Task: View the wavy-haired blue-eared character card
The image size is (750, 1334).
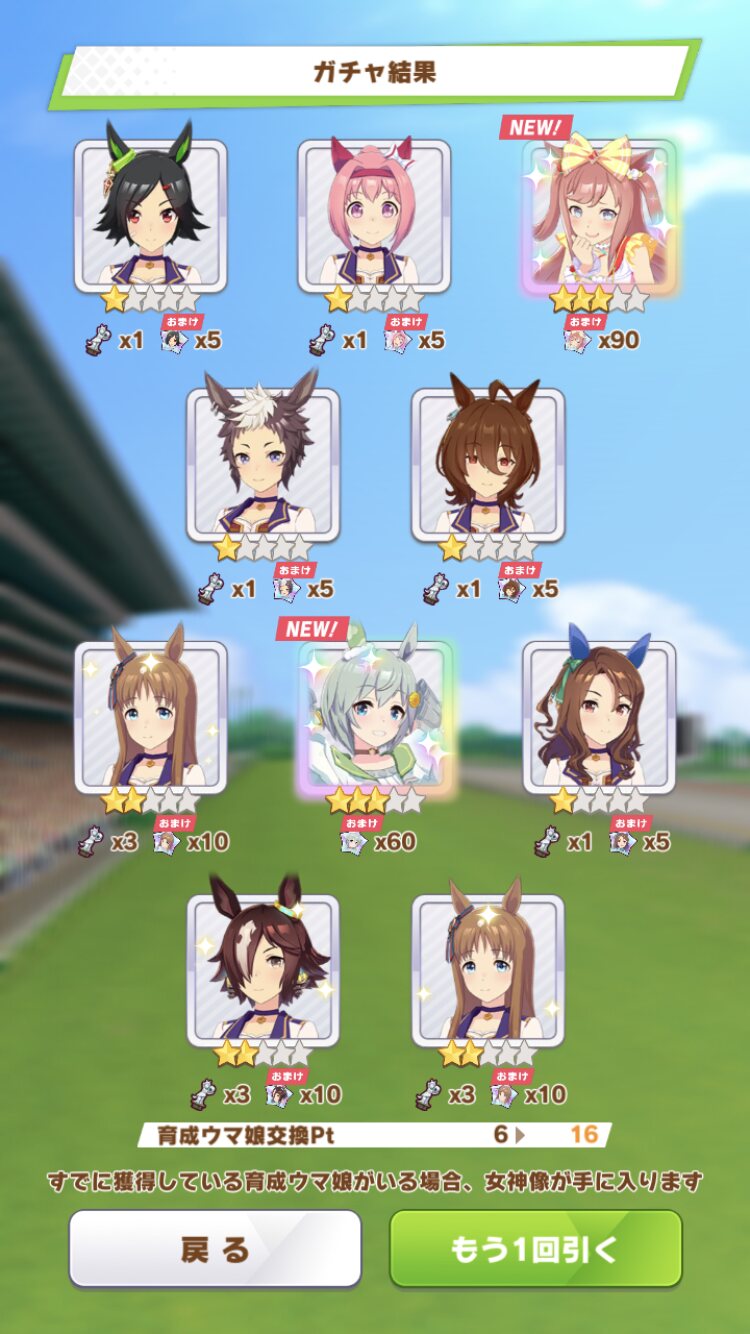Action: [x=598, y=716]
